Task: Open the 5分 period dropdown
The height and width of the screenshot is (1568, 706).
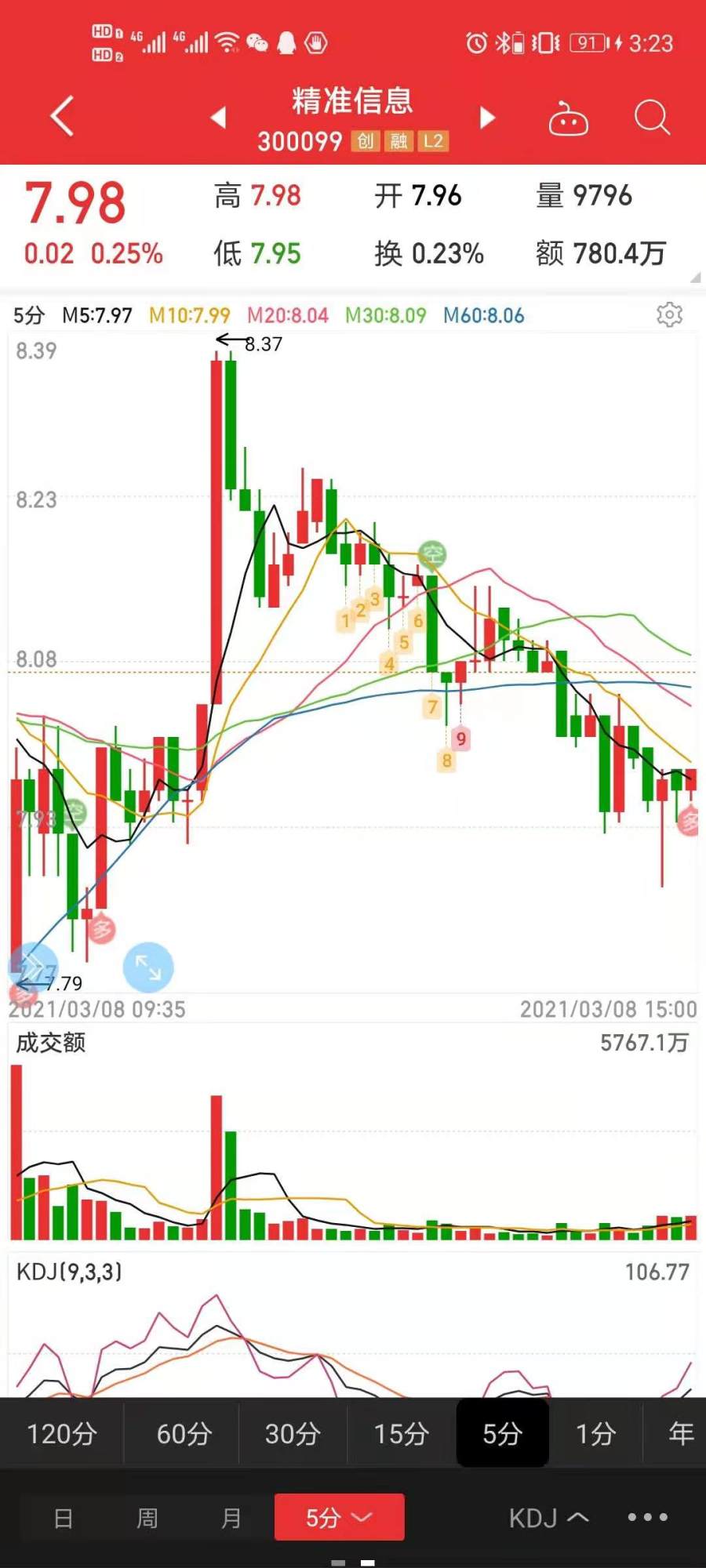Action: click(340, 1517)
